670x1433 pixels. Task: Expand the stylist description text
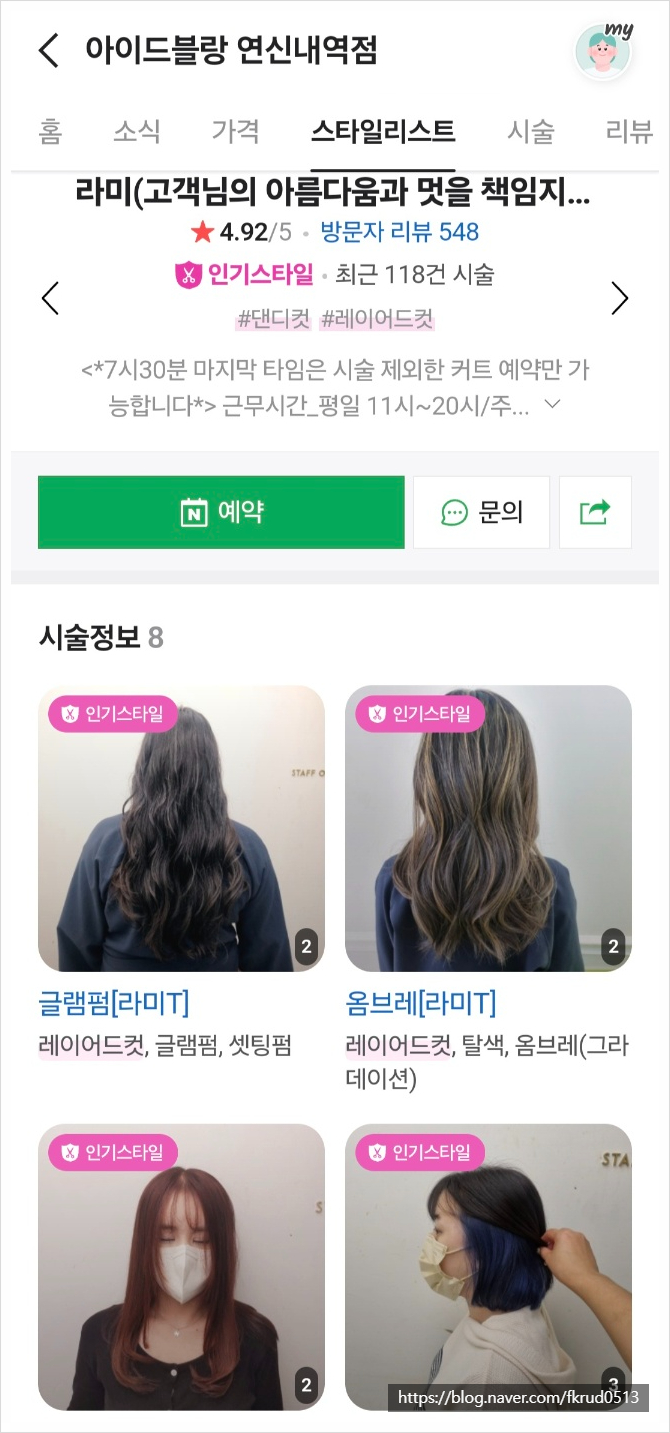tap(552, 405)
